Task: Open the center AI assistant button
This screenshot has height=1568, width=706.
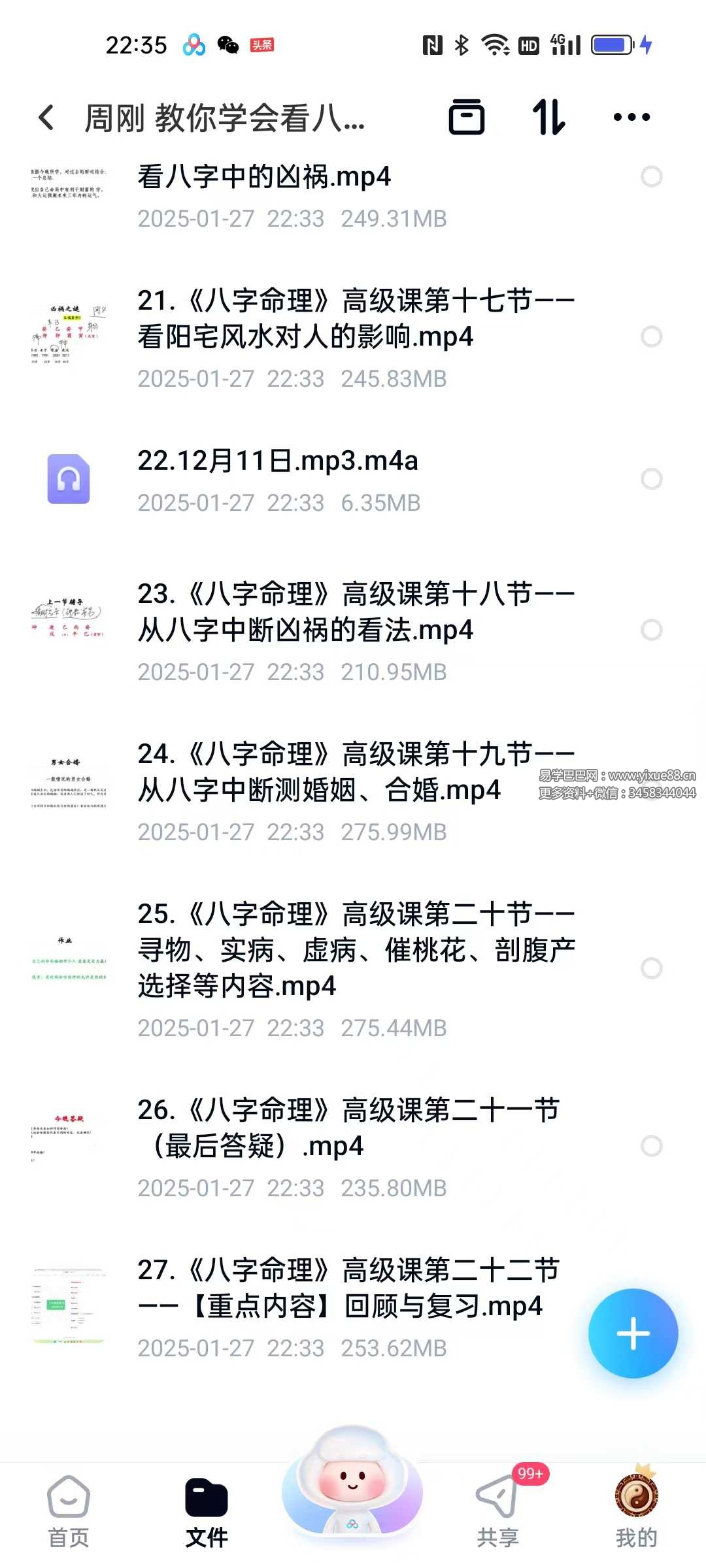Action: tap(352, 1490)
